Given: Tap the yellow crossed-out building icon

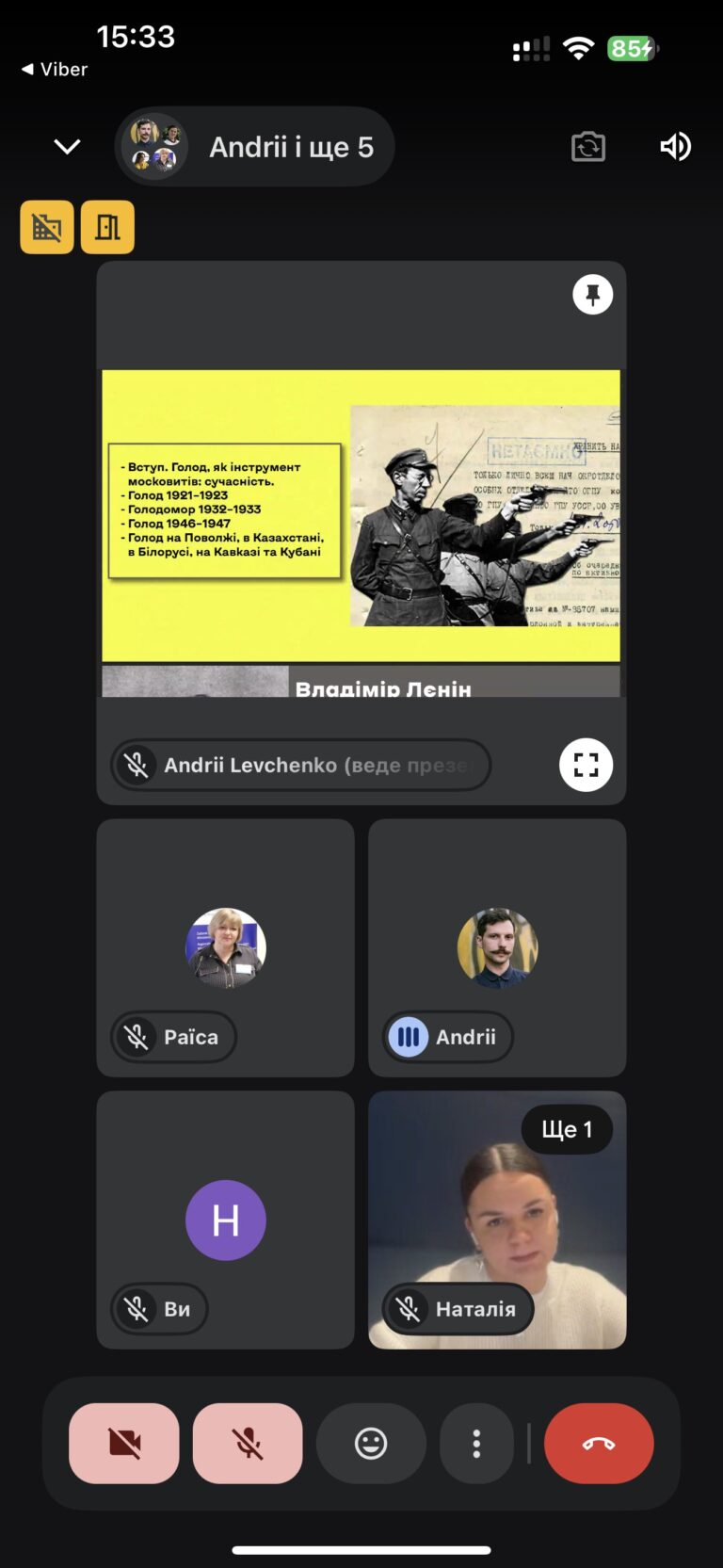Looking at the screenshot, I should (x=47, y=227).
